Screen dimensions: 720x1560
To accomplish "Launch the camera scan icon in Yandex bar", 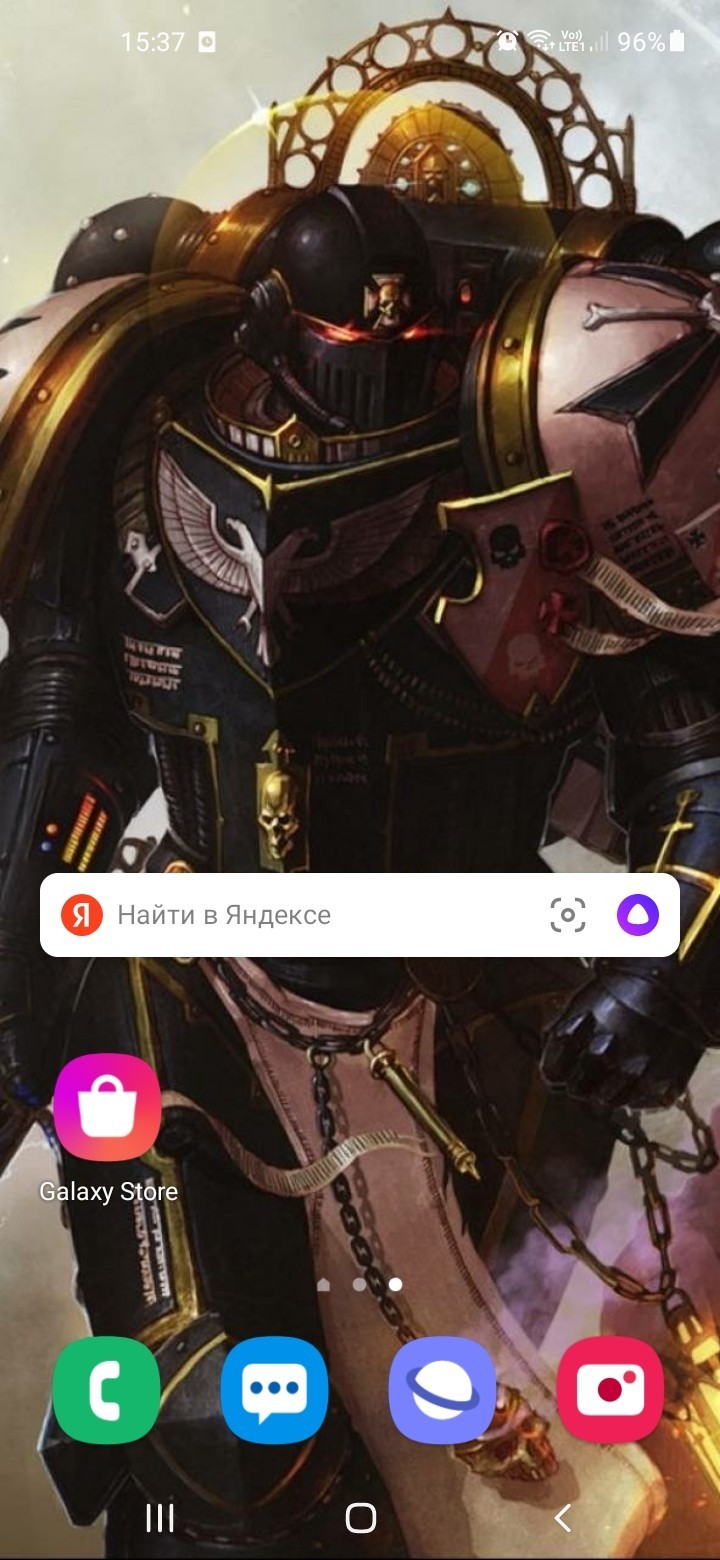I will click(568, 915).
